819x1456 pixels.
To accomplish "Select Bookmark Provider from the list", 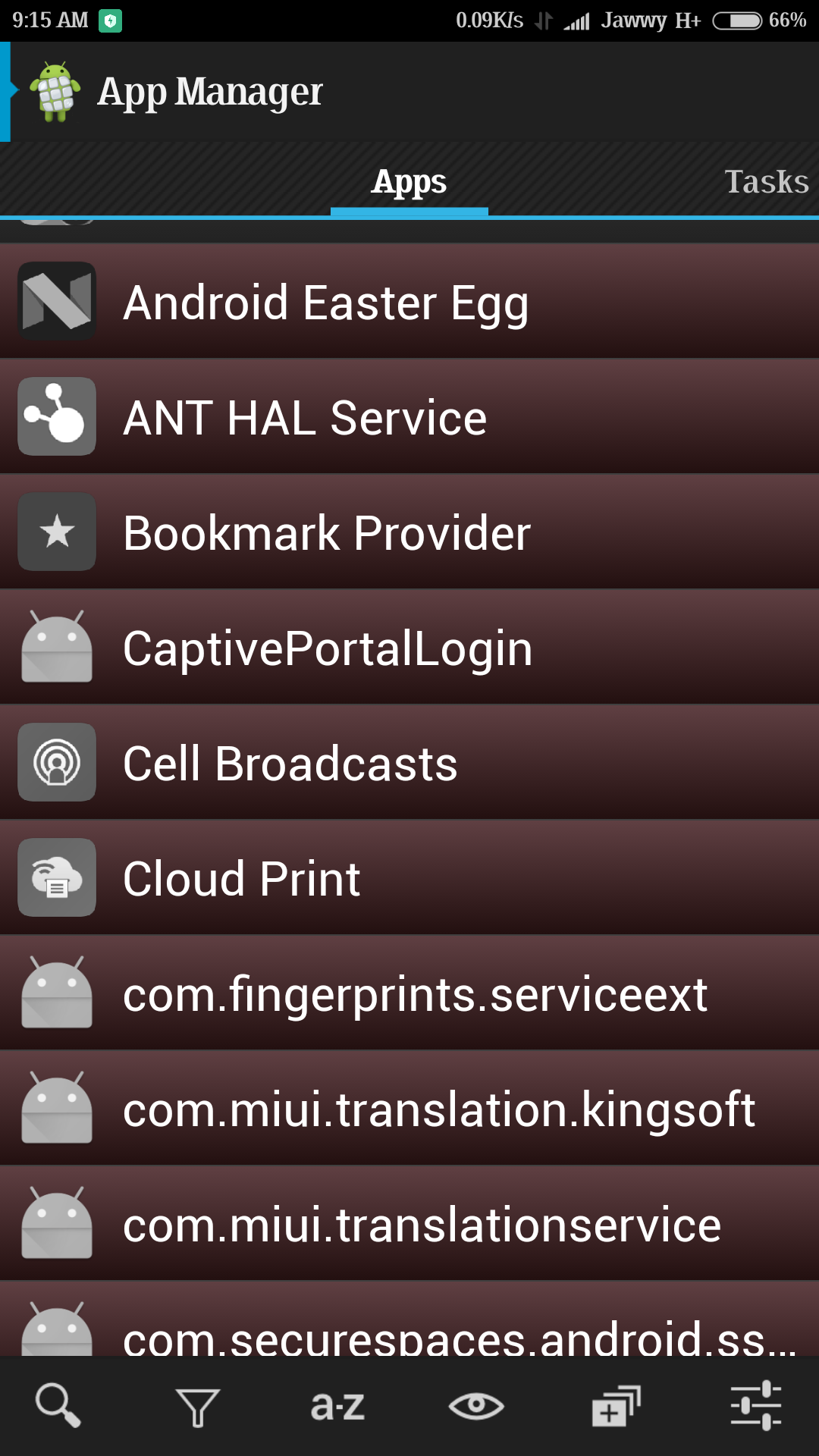I will [409, 532].
